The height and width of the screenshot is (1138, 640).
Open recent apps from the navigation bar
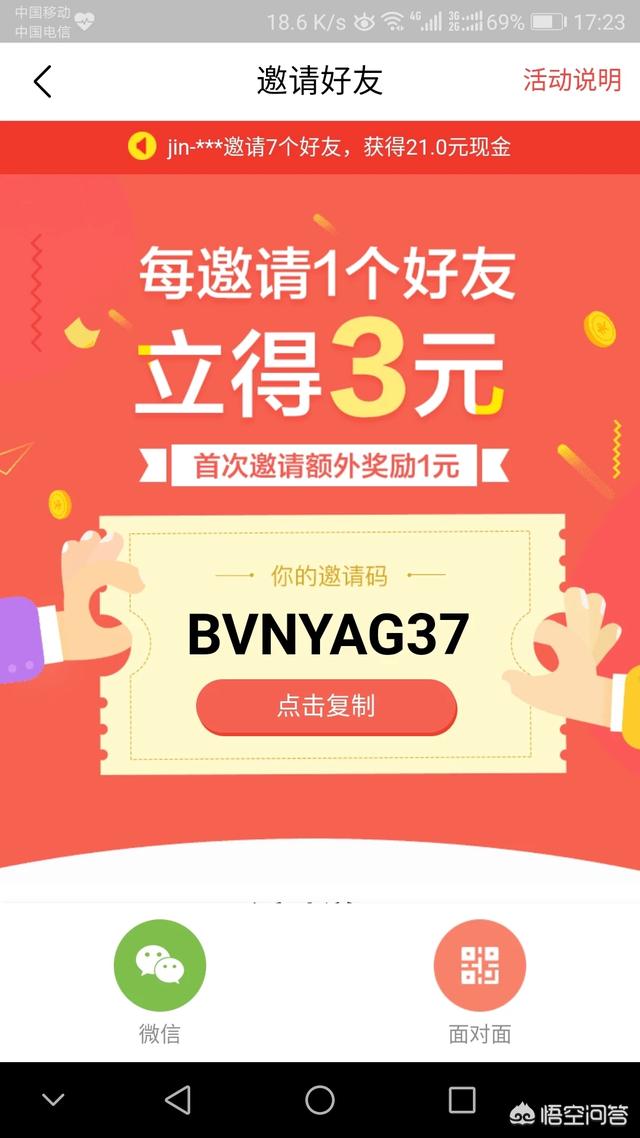point(462,1100)
